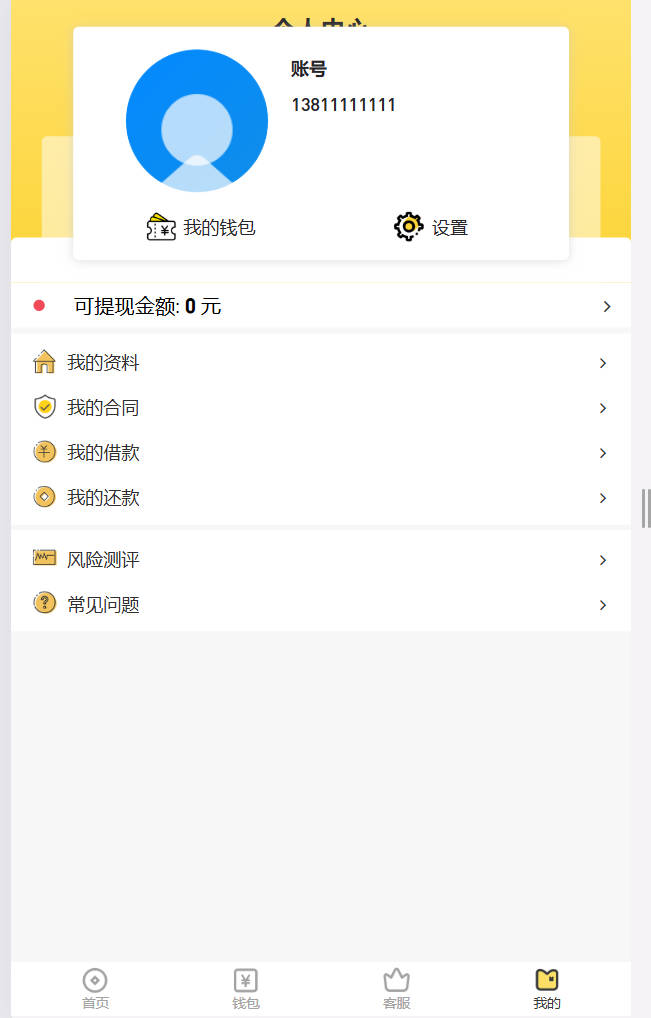Open the 可提现金额 withdrawable amount row

tap(320, 307)
